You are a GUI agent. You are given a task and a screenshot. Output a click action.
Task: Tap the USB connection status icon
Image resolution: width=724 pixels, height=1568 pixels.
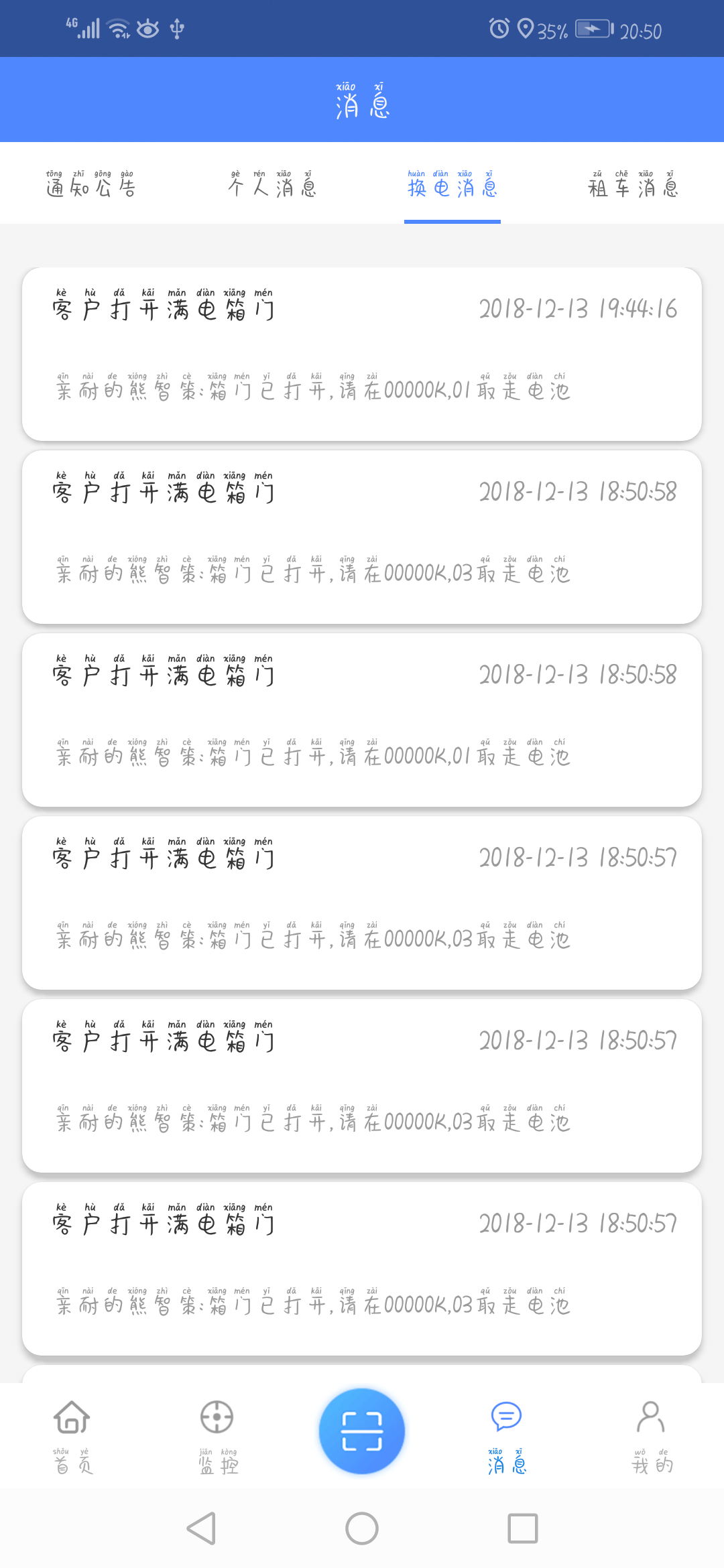pyautogui.click(x=176, y=29)
